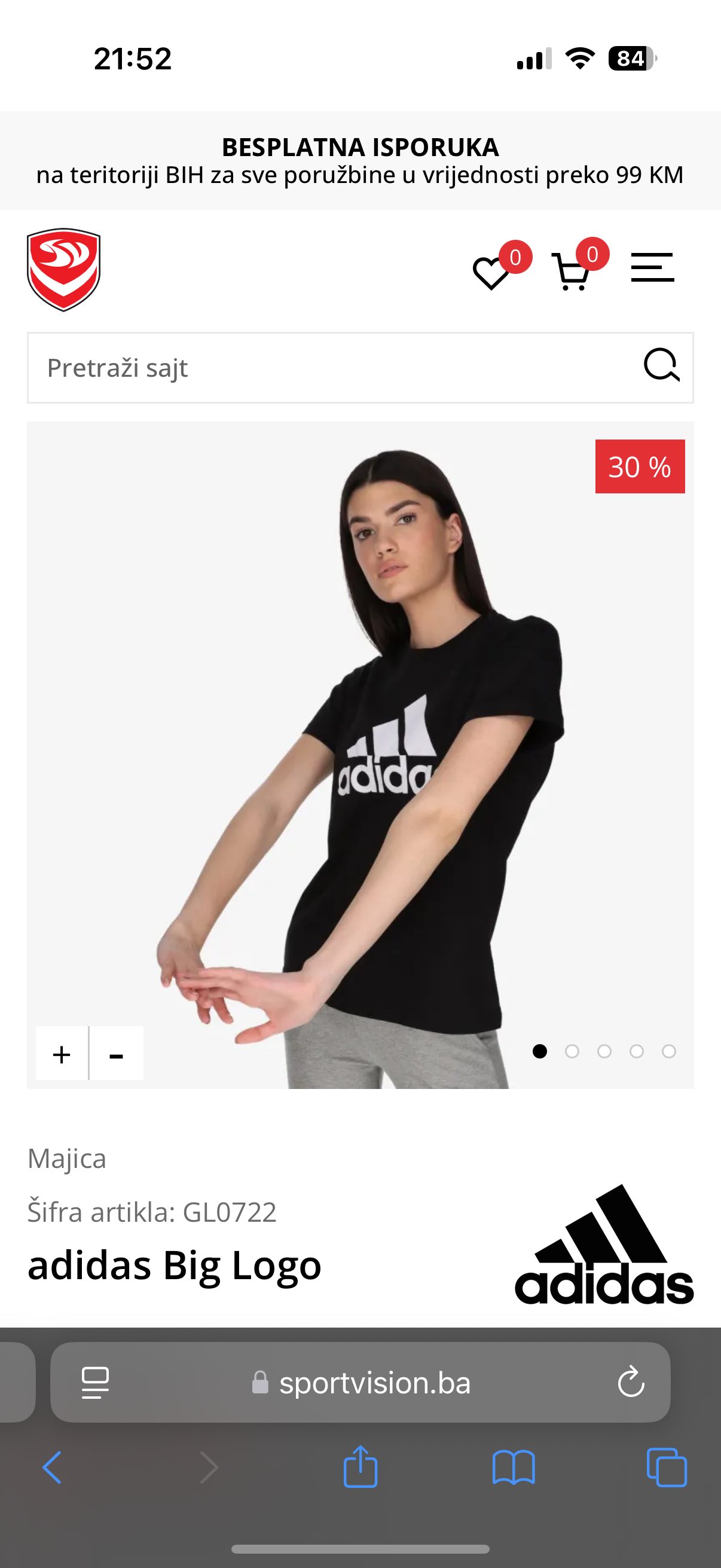Open the Safari page settings icon
The height and width of the screenshot is (1568, 721).
[96, 1383]
